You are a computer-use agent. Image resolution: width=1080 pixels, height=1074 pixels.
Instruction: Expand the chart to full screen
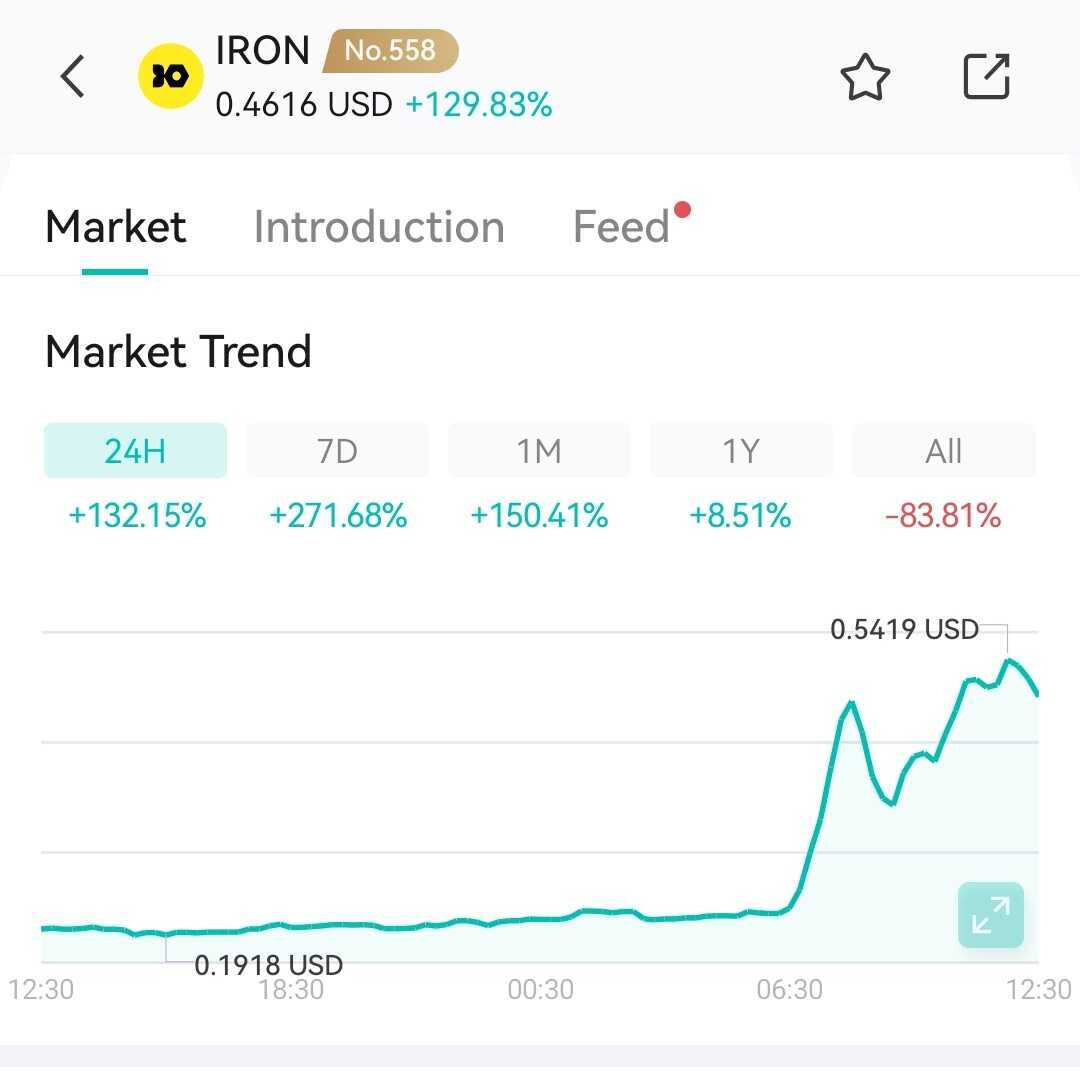point(990,914)
